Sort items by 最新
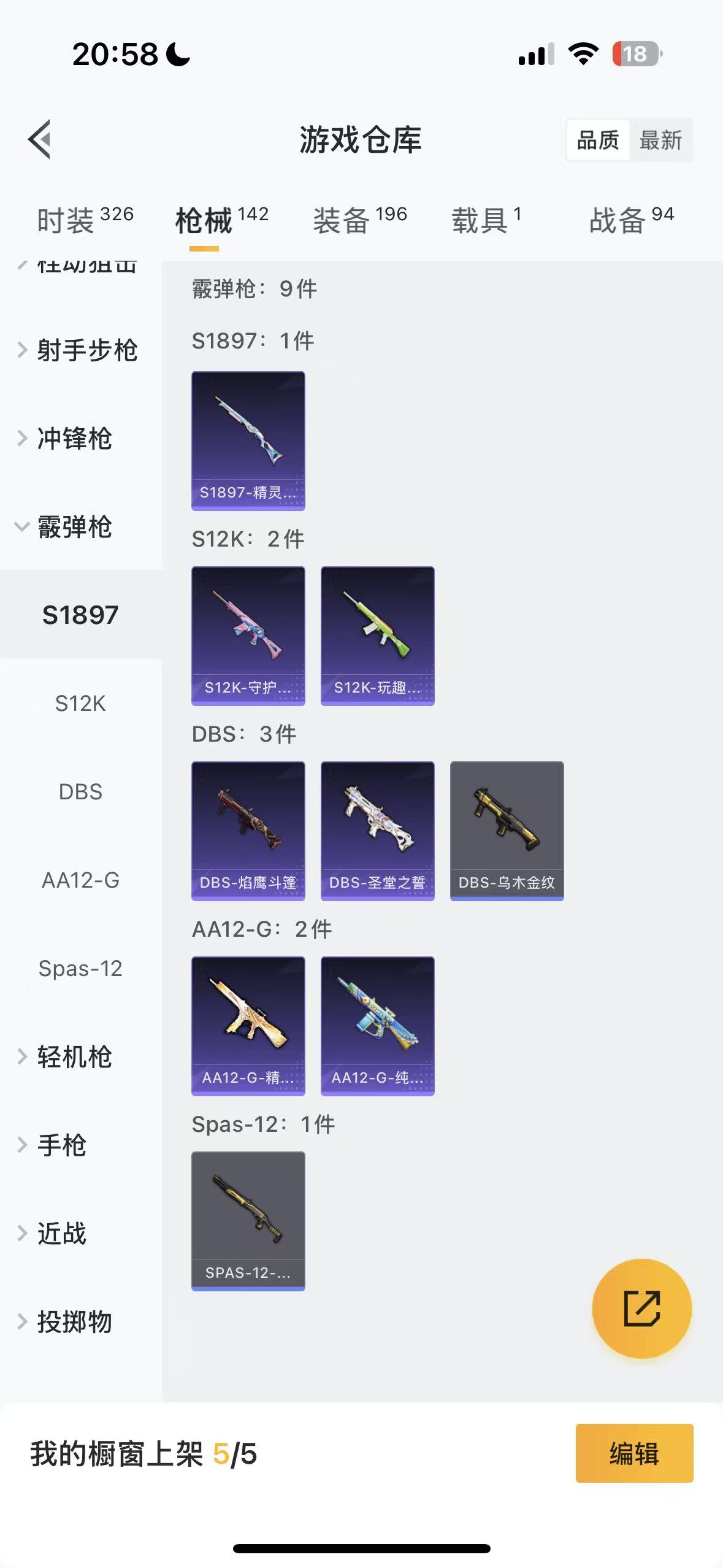723x1568 pixels. coord(660,140)
